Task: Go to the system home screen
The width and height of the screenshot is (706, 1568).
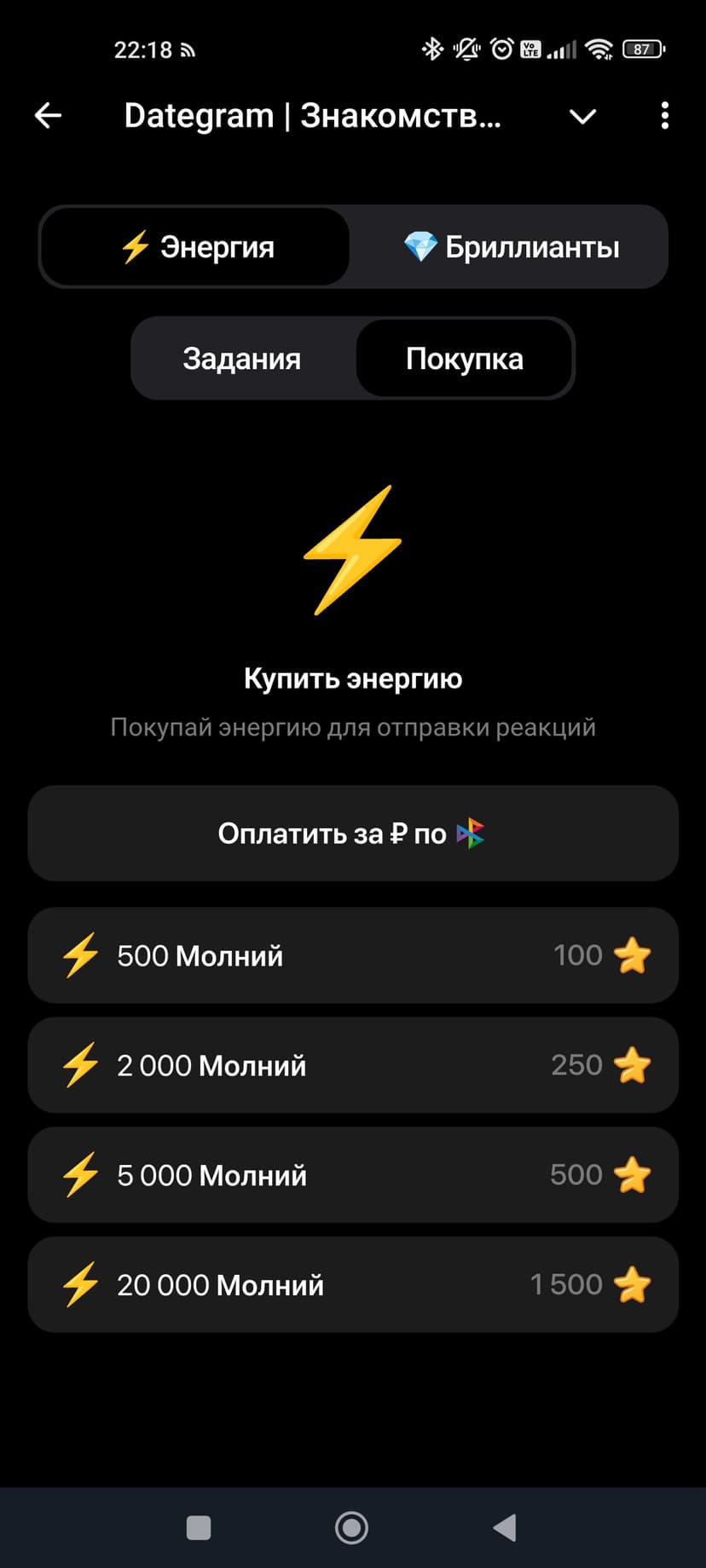Action: (351, 1528)
